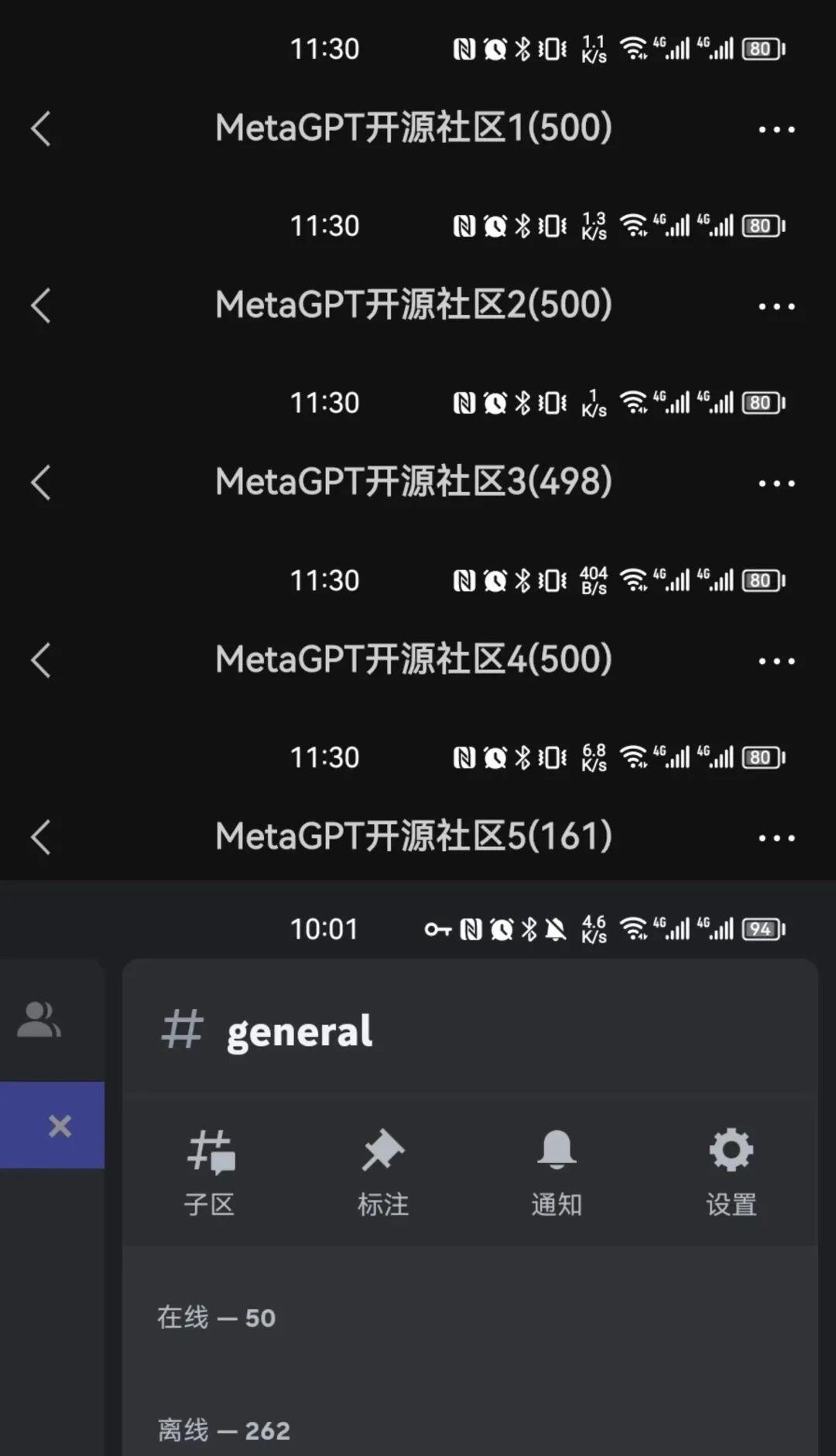Tap the general channel title header
This screenshot has width=836, height=1456.
click(299, 1029)
